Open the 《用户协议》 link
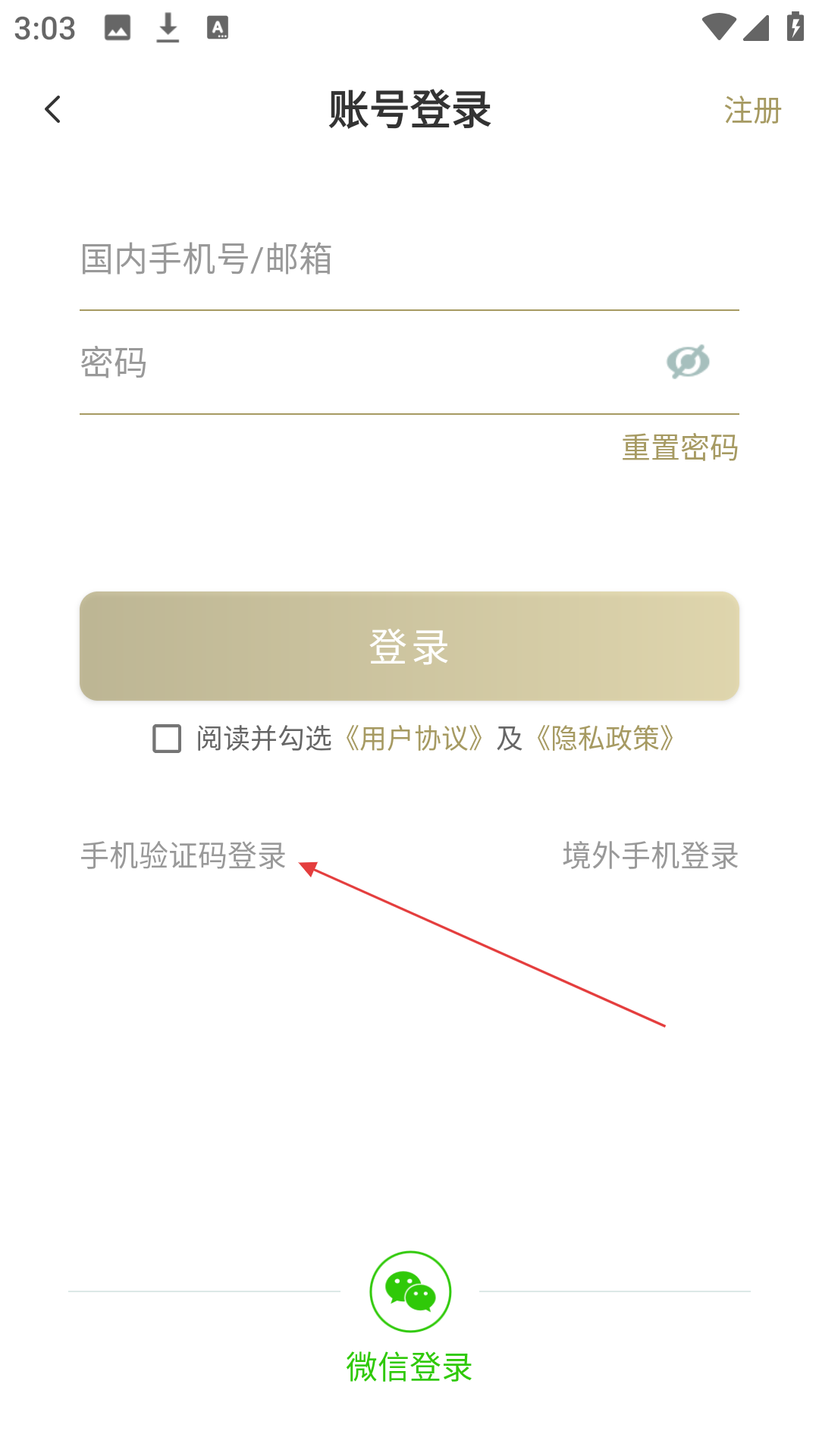The width and height of the screenshot is (819, 1456). [x=414, y=738]
